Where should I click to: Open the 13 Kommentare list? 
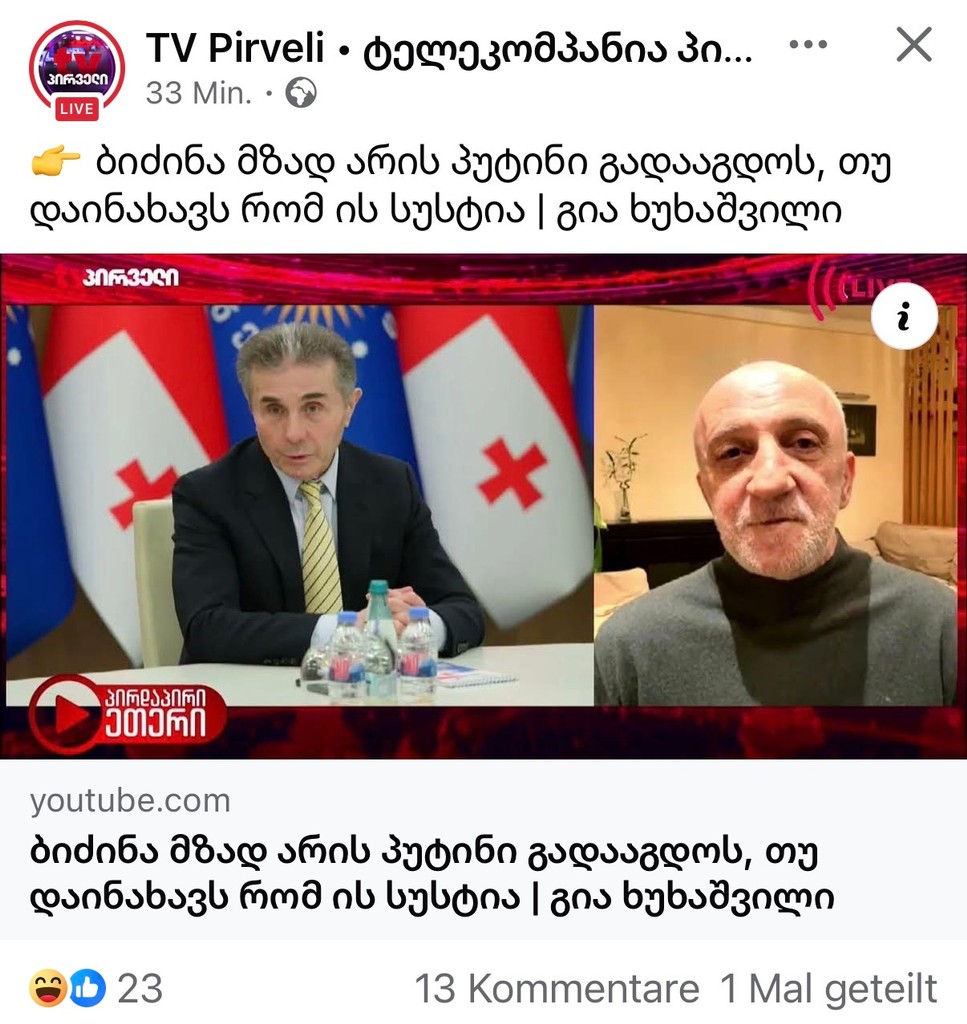coord(557,989)
